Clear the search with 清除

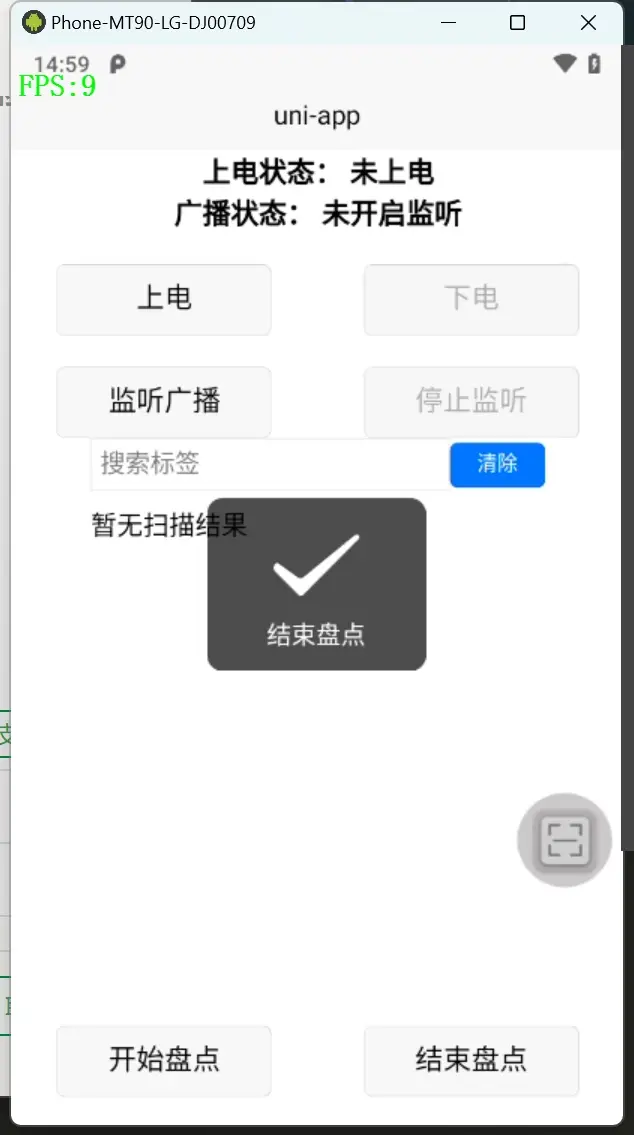click(x=497, y=464)
